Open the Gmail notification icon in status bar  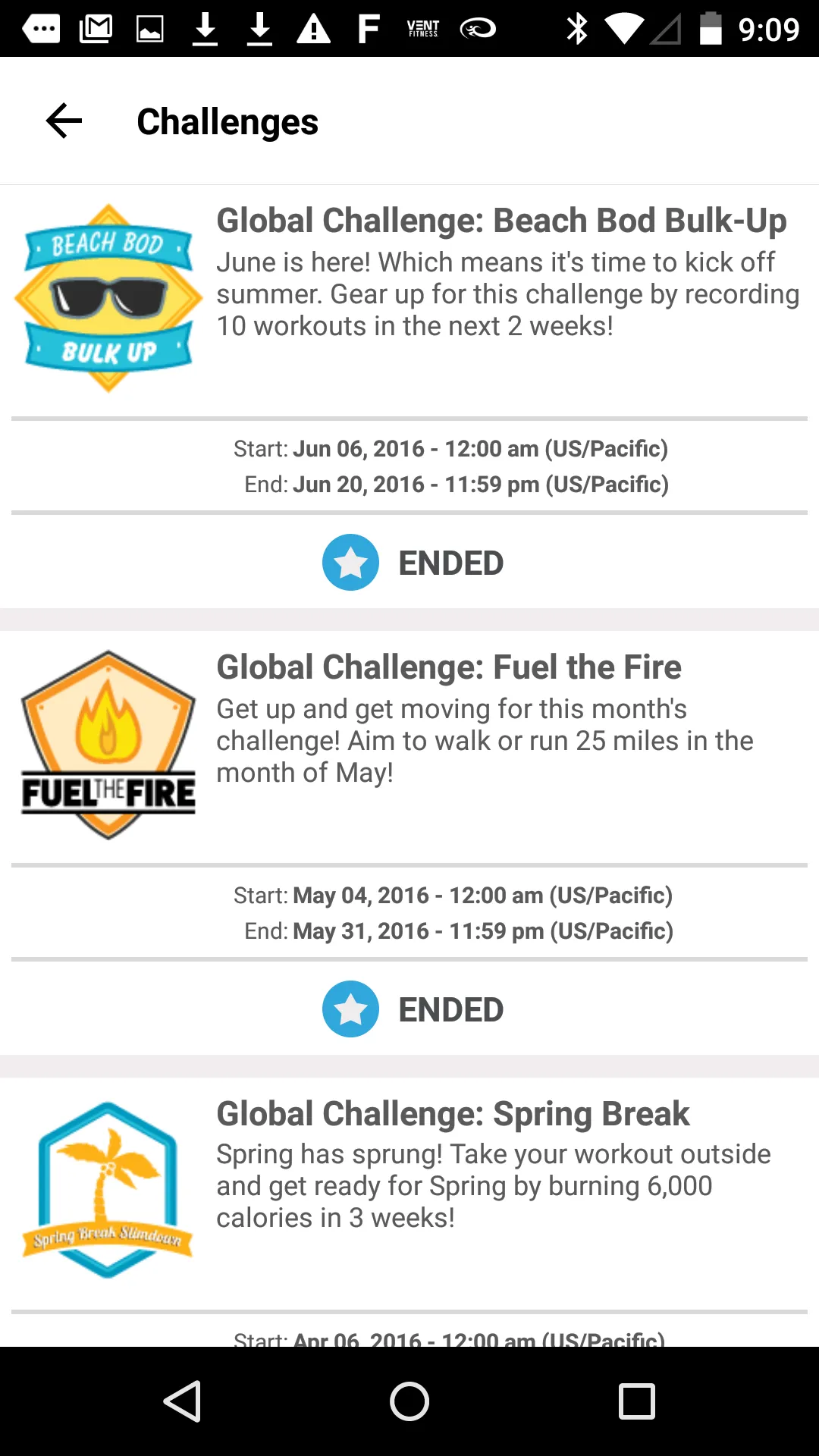97,29
